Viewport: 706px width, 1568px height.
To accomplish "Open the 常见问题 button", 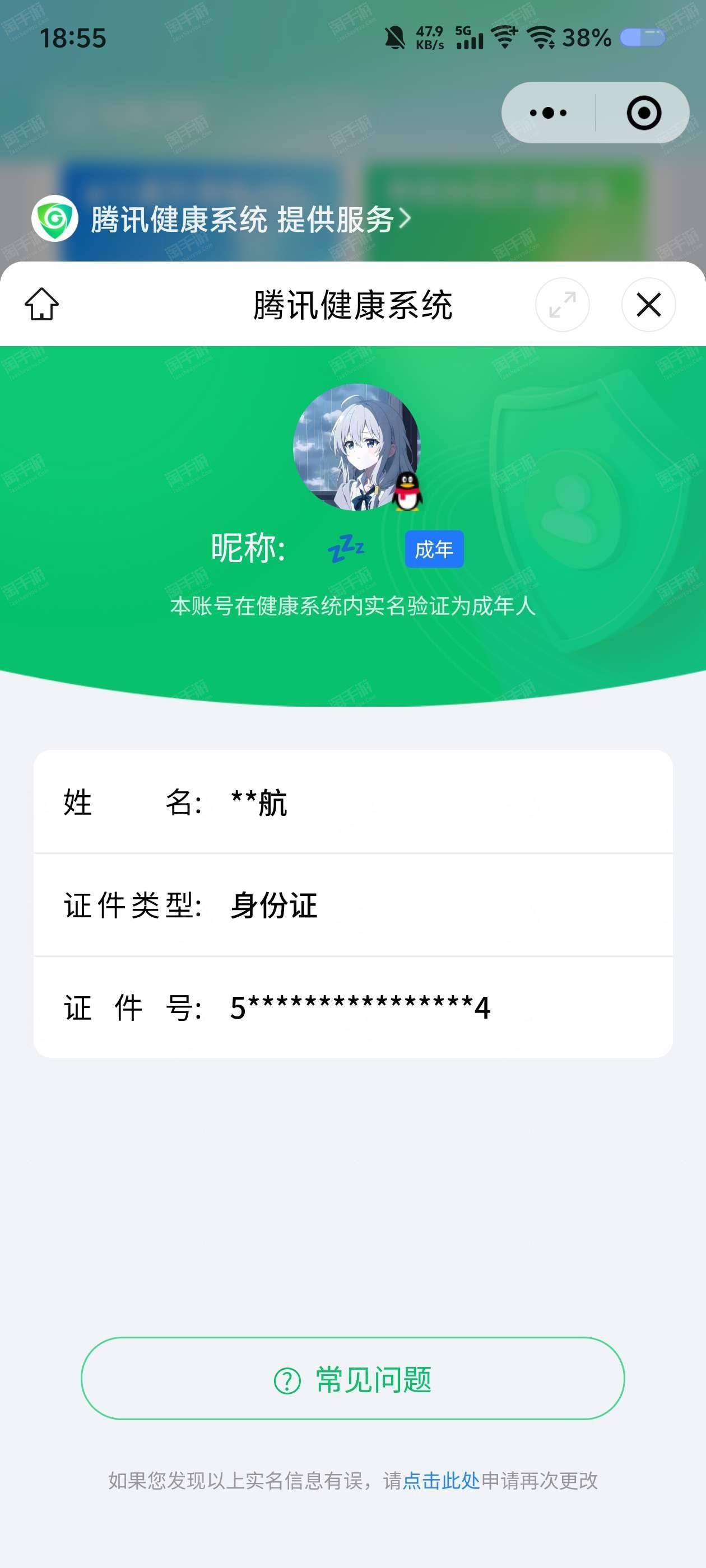I will point(352,1379).
